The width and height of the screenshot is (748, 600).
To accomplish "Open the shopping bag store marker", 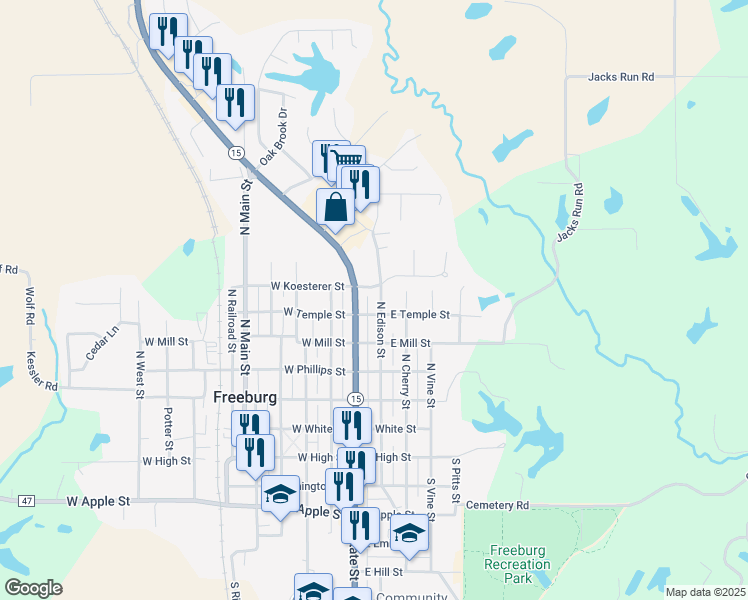I will pyautogui.click(x=335, y=210).
